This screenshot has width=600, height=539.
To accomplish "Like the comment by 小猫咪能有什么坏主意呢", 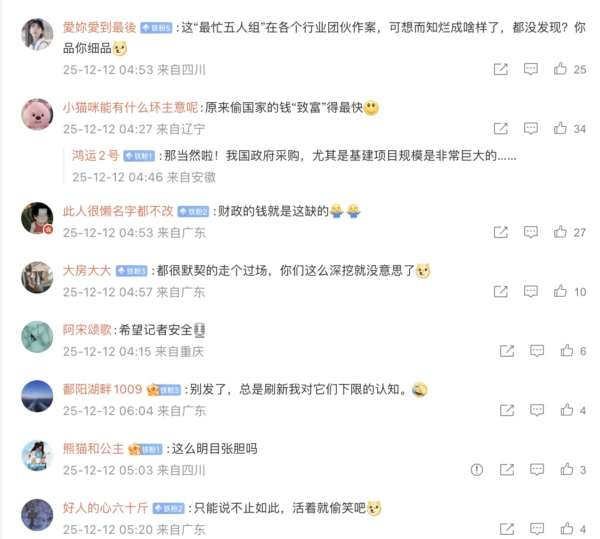I will (560, 128).
